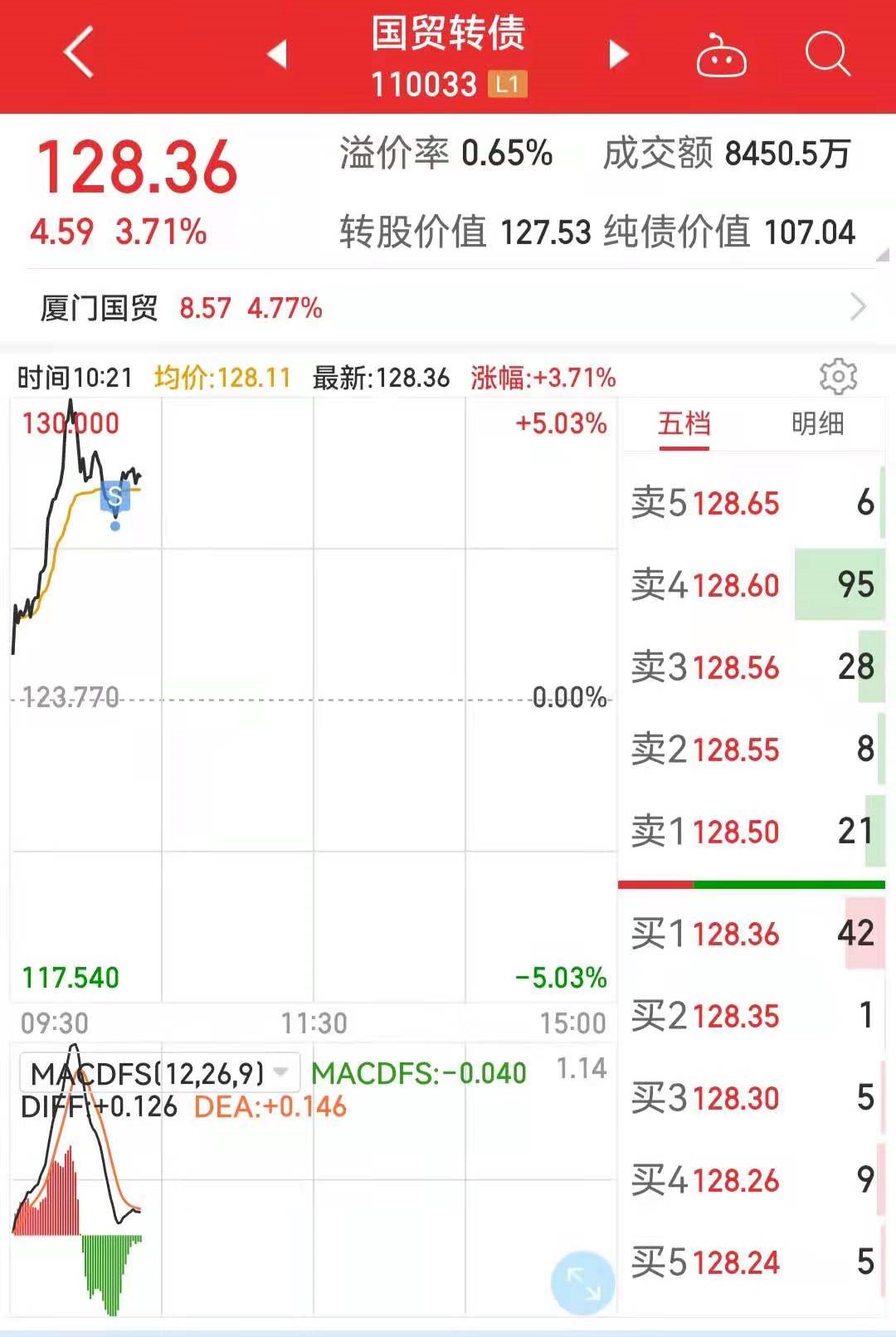Image resolution: width=896 pixels, height=1337 pixels.
Task: Open the search magnifier
Action: [827, 53]
